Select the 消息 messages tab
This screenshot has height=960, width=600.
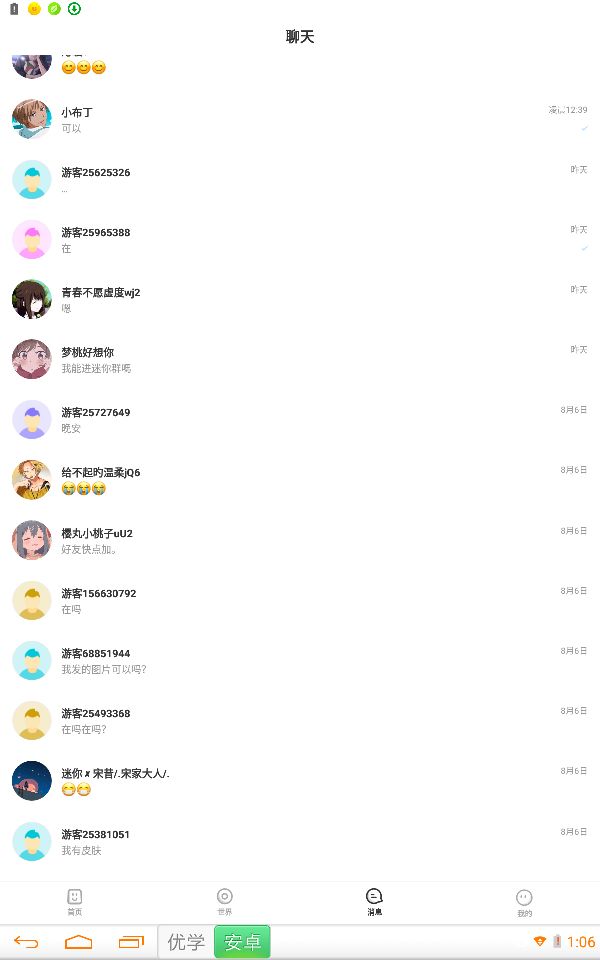(x=375, y=902)
